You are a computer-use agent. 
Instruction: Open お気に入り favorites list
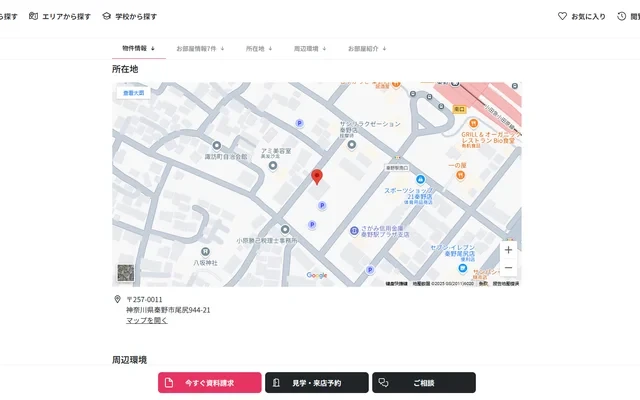pos(582,16)
